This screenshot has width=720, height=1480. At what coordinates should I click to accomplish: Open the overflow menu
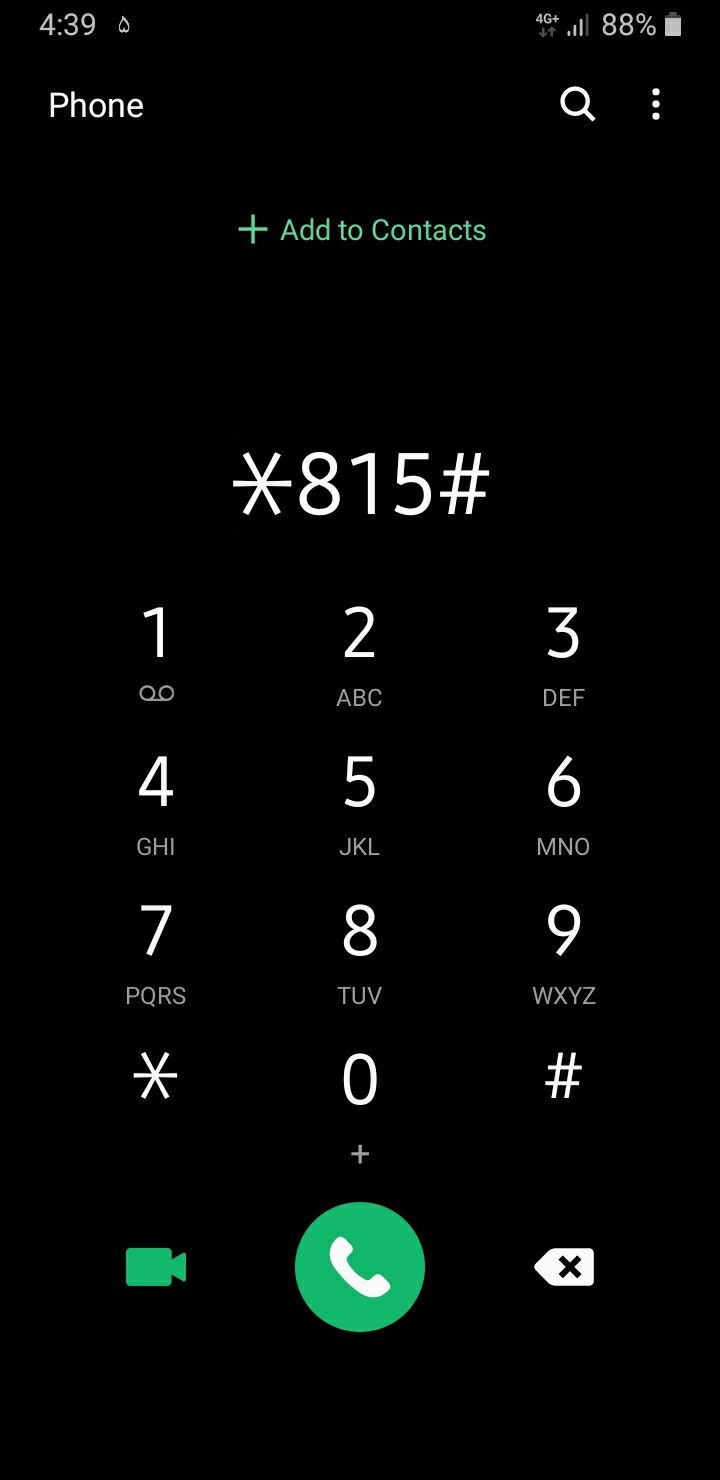656,104
